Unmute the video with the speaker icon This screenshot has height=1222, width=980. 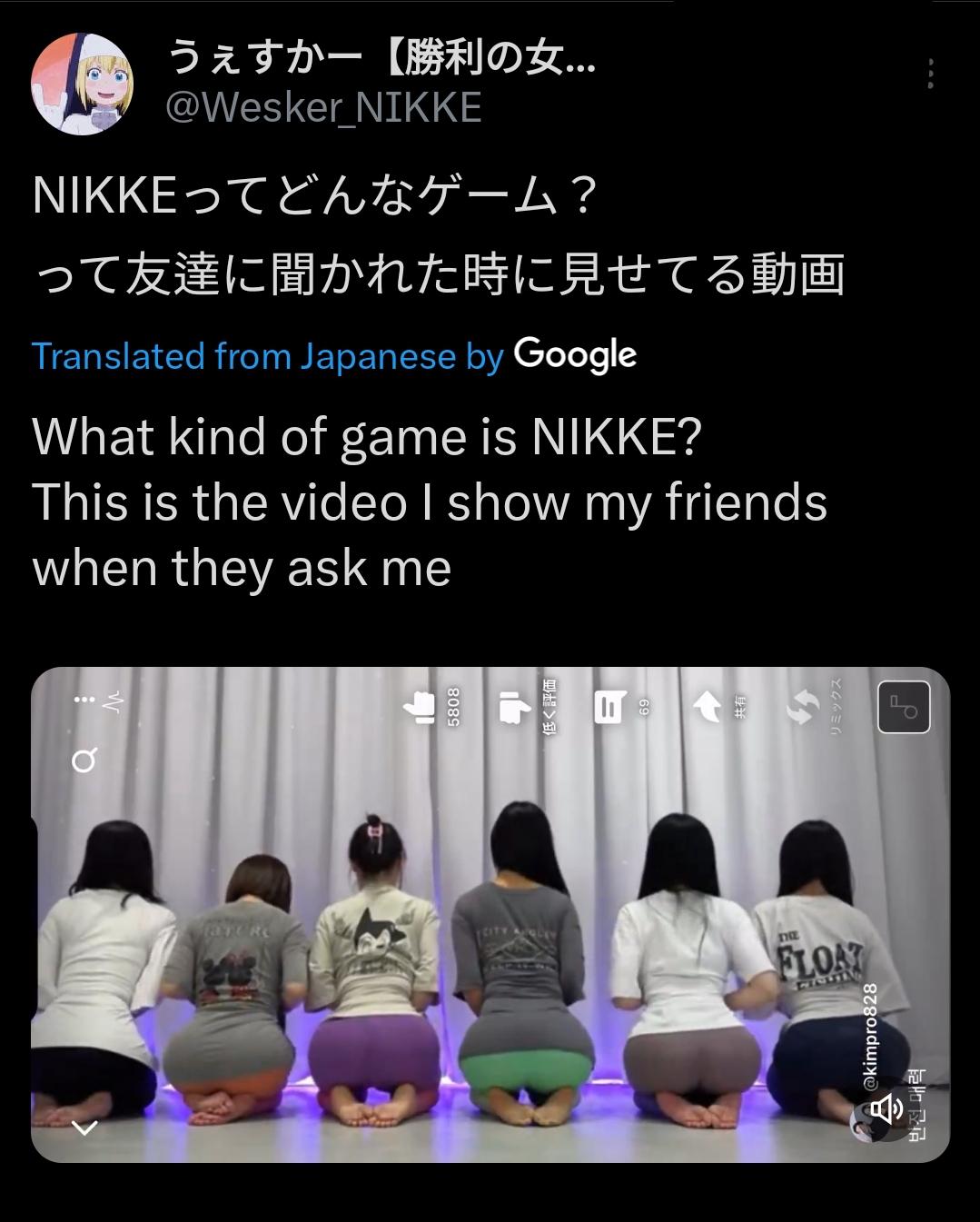[886, 1109]
